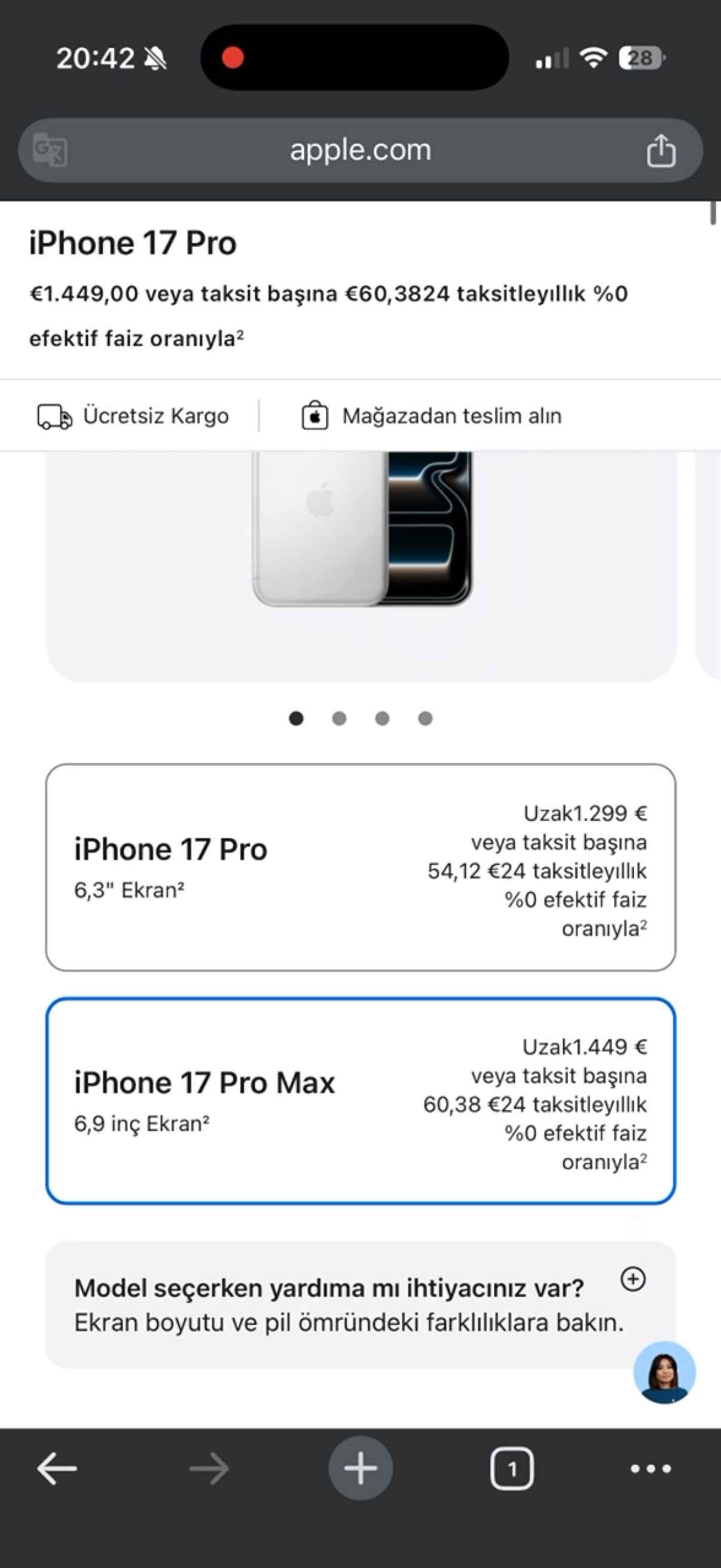Open a new browser tab

click(360, 1468)
